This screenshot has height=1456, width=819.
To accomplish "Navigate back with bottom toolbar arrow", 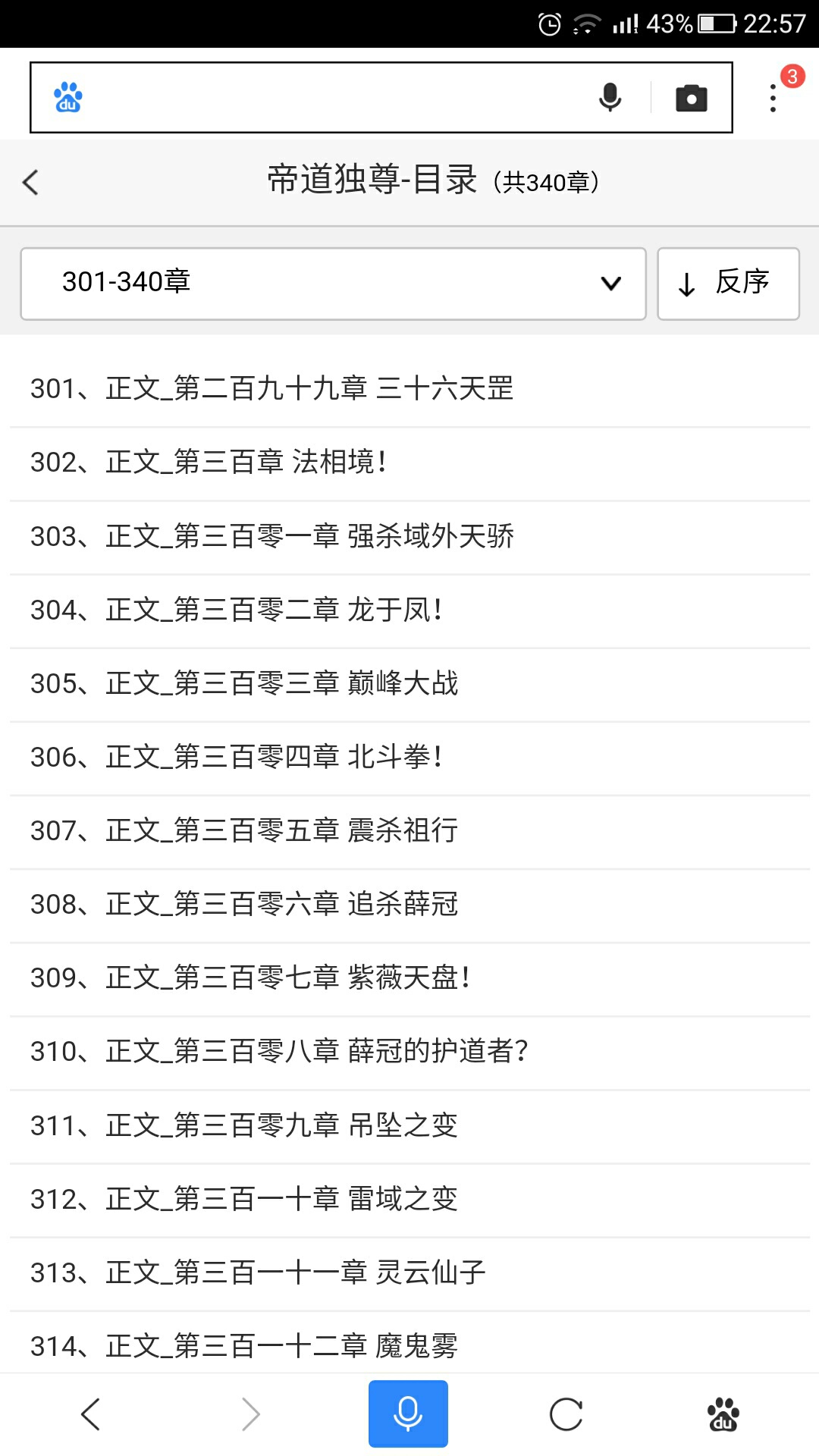I will 91,1414.
